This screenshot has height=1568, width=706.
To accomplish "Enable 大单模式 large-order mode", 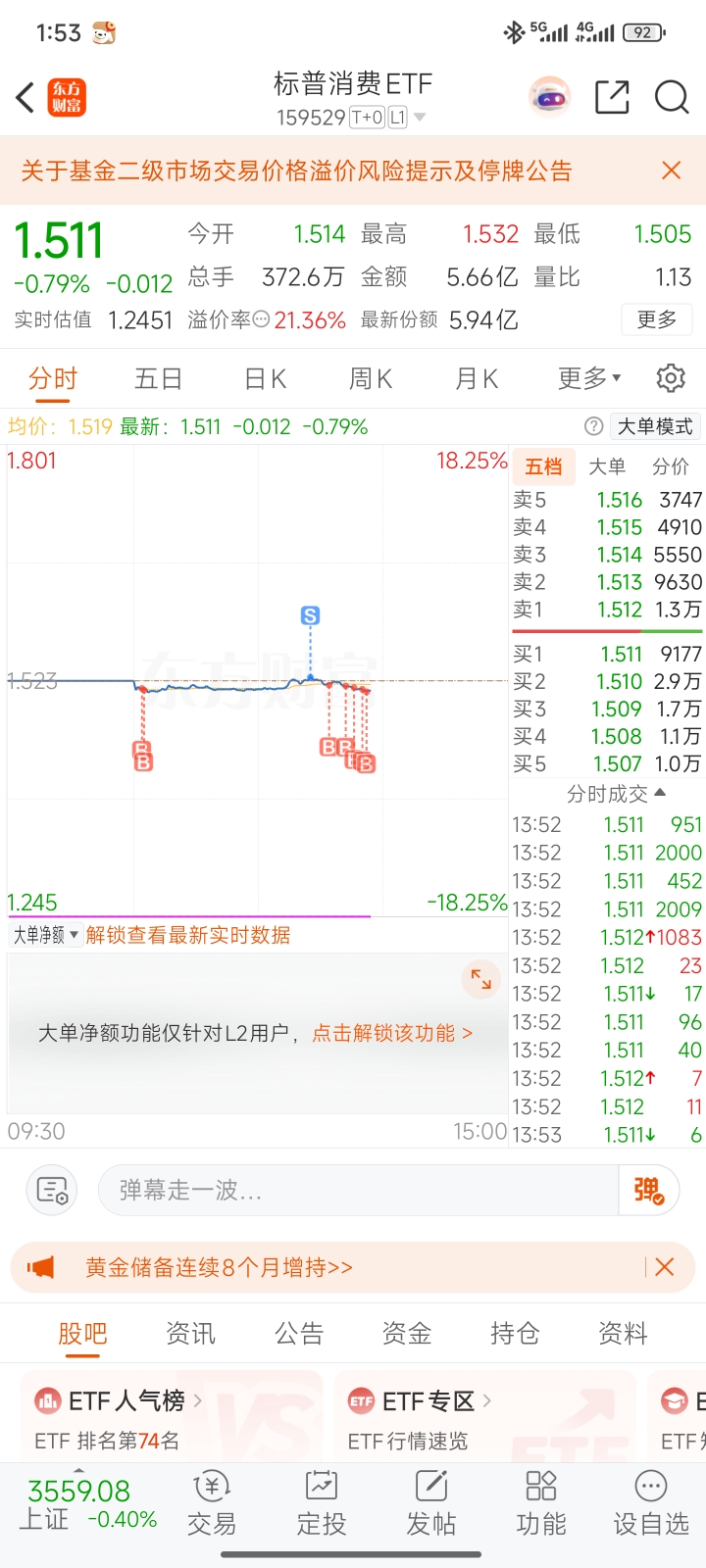I will coord(655,427).
